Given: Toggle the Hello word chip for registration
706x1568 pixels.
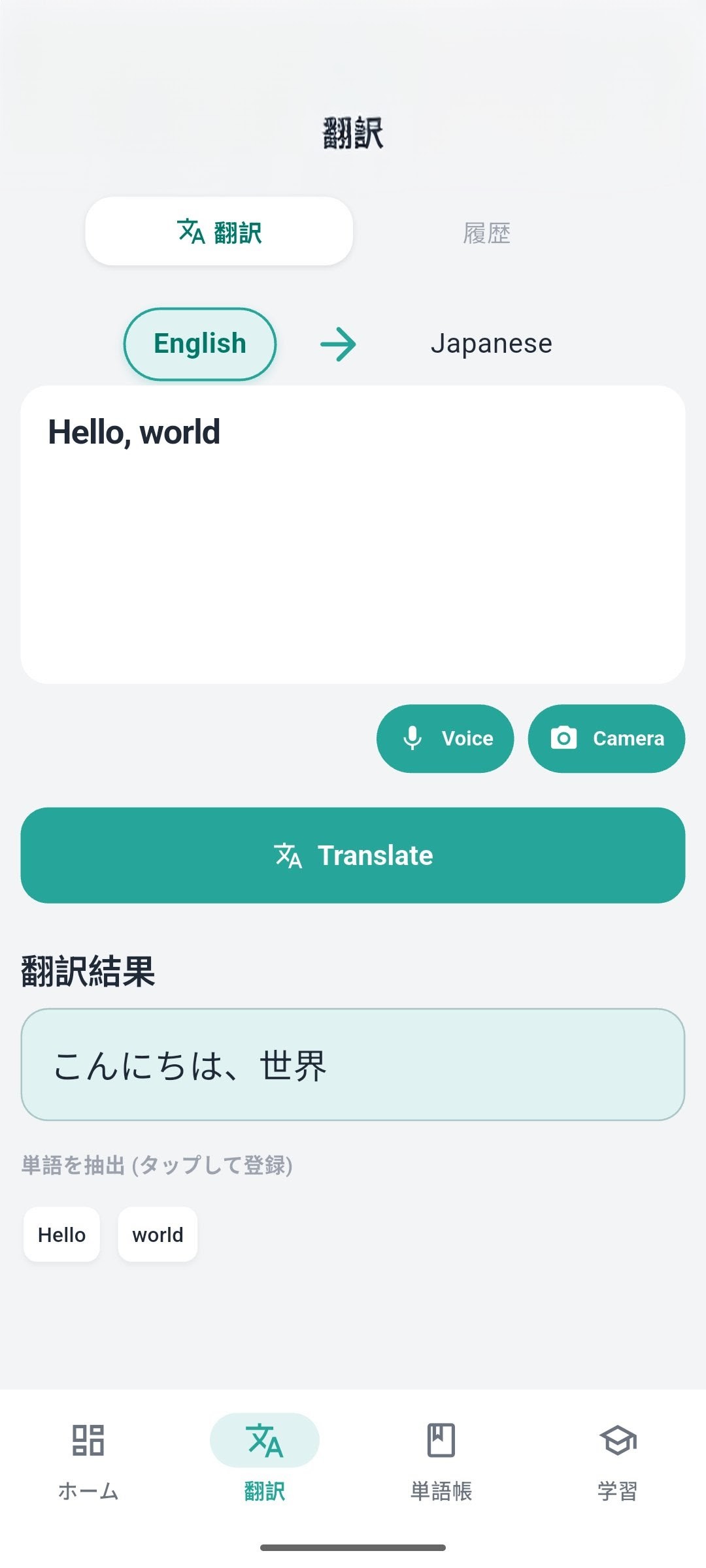Looking at the screenshot, I should [x=61, y=1234].
